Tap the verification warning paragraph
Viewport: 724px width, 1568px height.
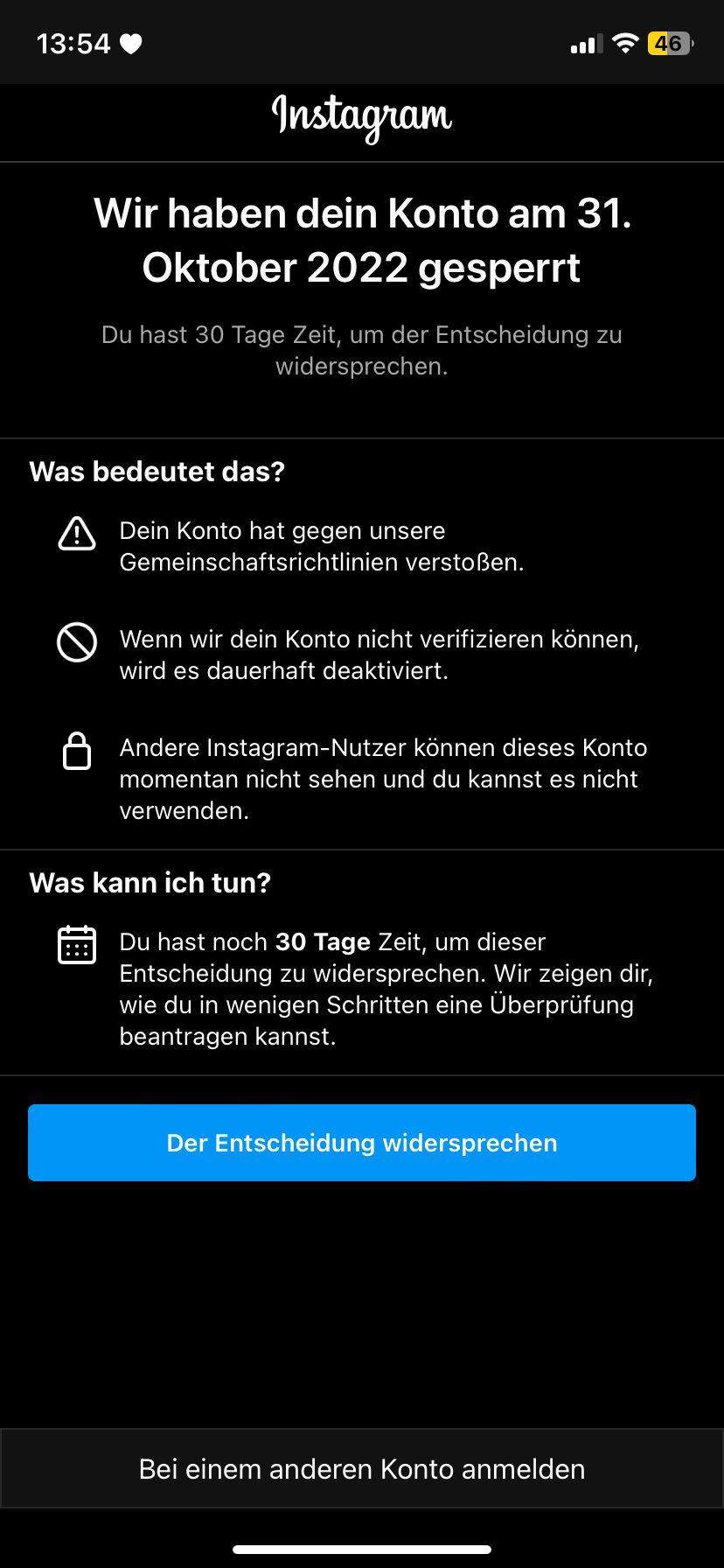point(379,654)
